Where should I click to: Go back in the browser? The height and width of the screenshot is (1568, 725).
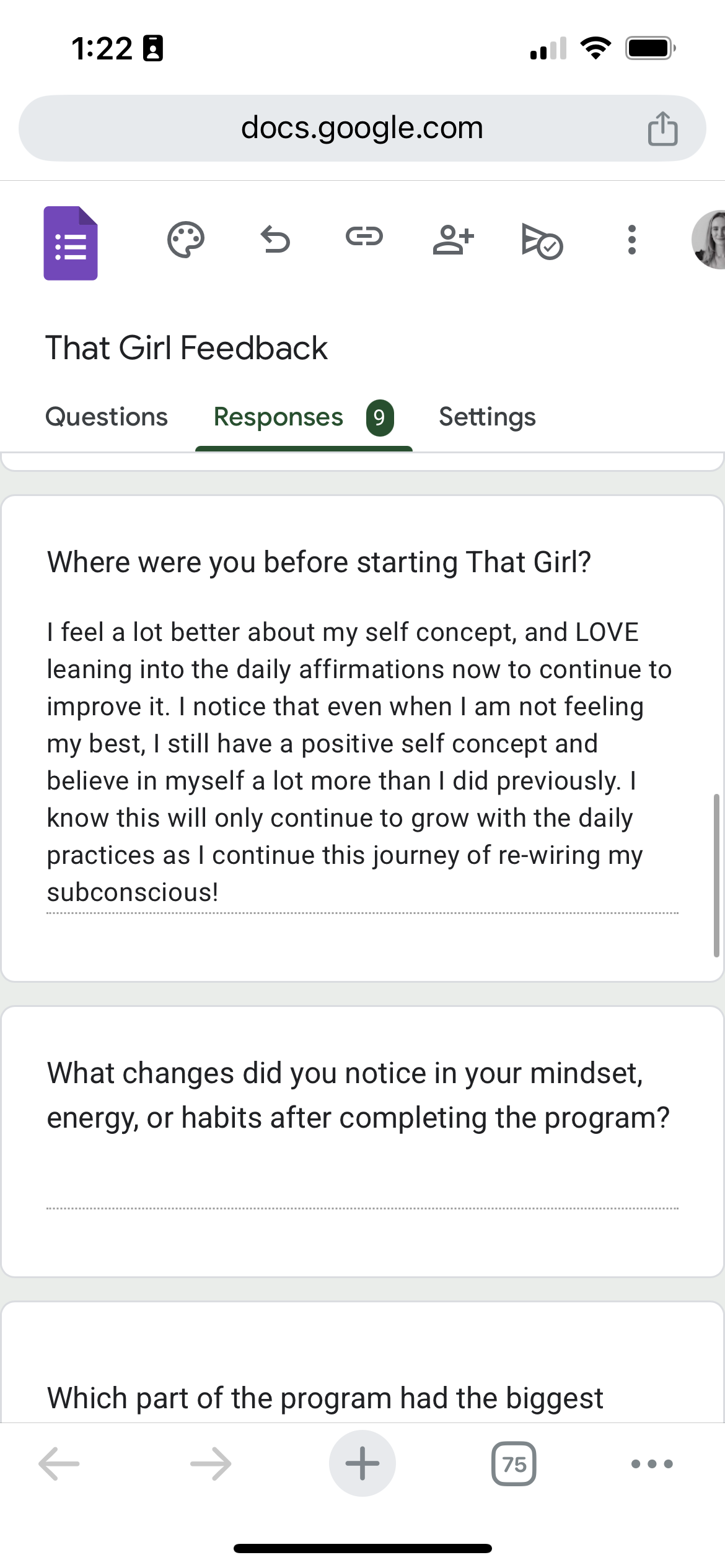59,1464
